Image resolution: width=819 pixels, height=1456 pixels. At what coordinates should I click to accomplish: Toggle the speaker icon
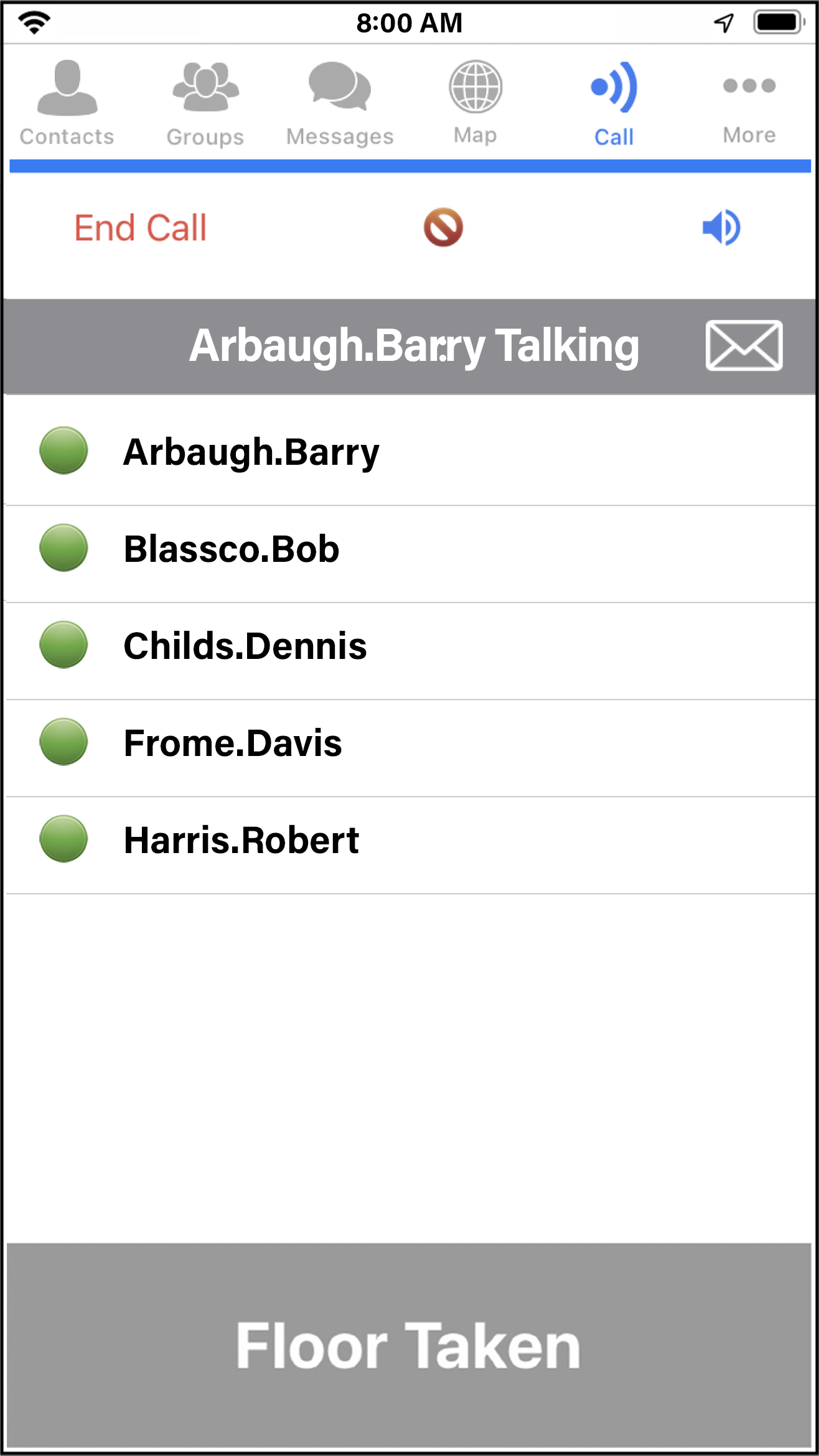[x=721, y=228]
